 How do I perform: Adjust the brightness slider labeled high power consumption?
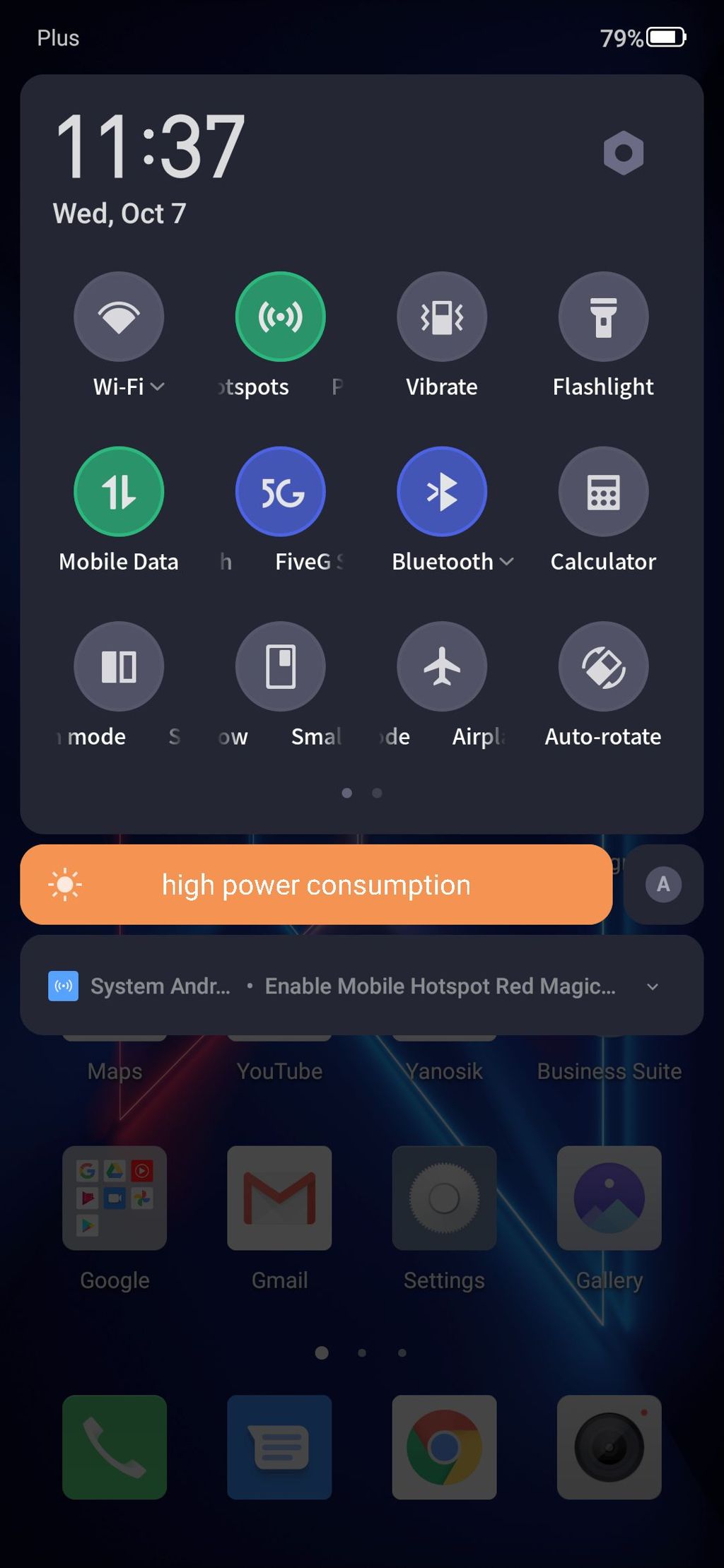point(316,885)
